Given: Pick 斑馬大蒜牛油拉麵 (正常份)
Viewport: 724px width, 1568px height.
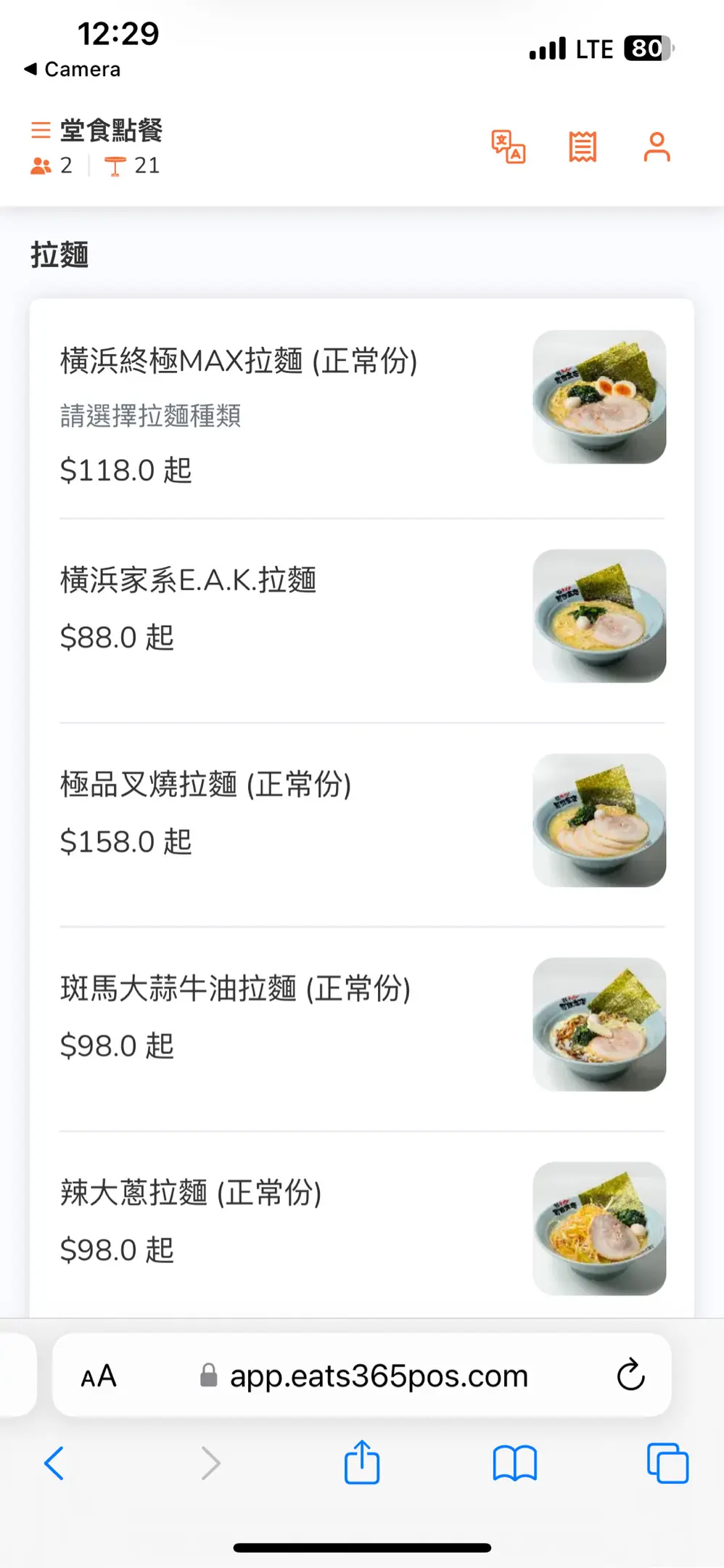Looking at the screenshot, I should (235, 989).
